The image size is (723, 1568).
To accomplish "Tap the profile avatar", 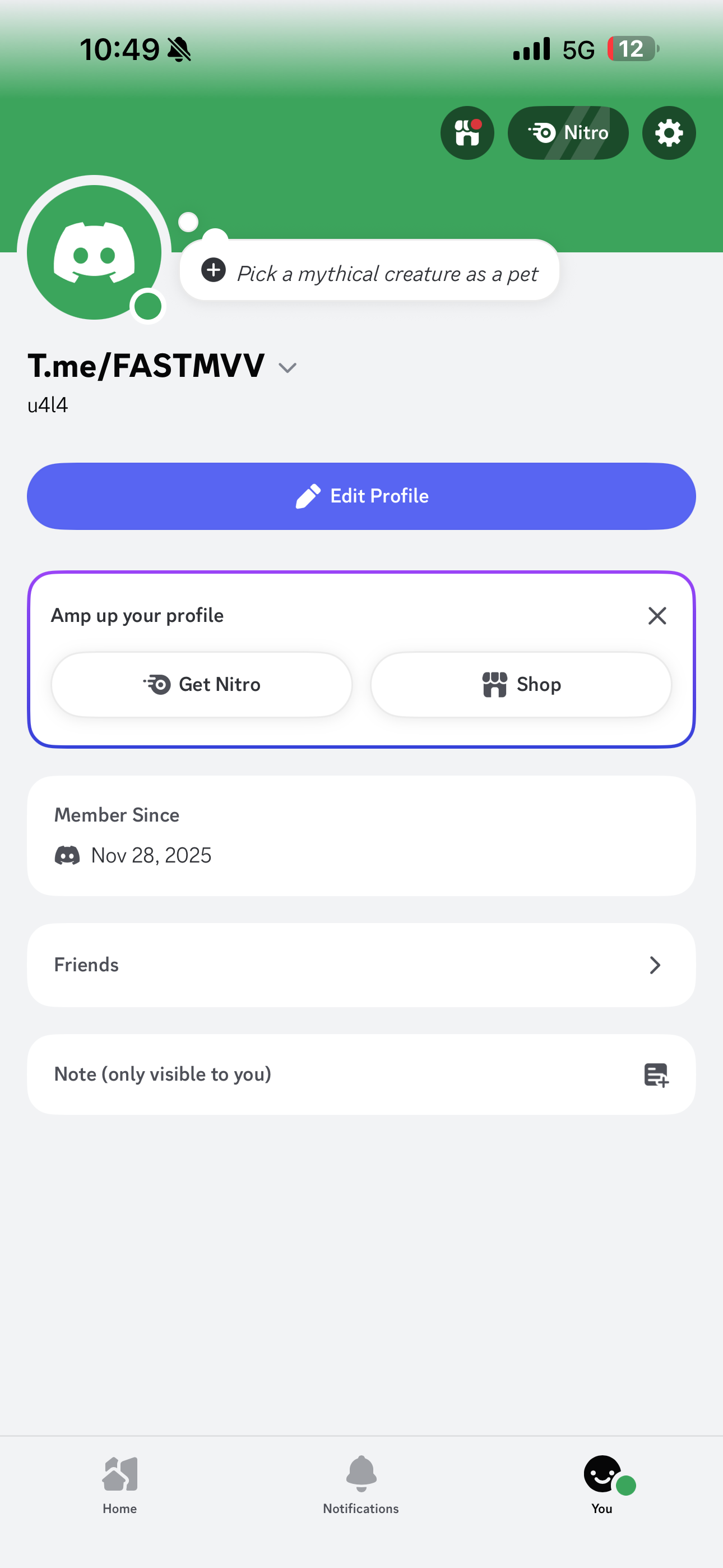I will coord(94,252).
